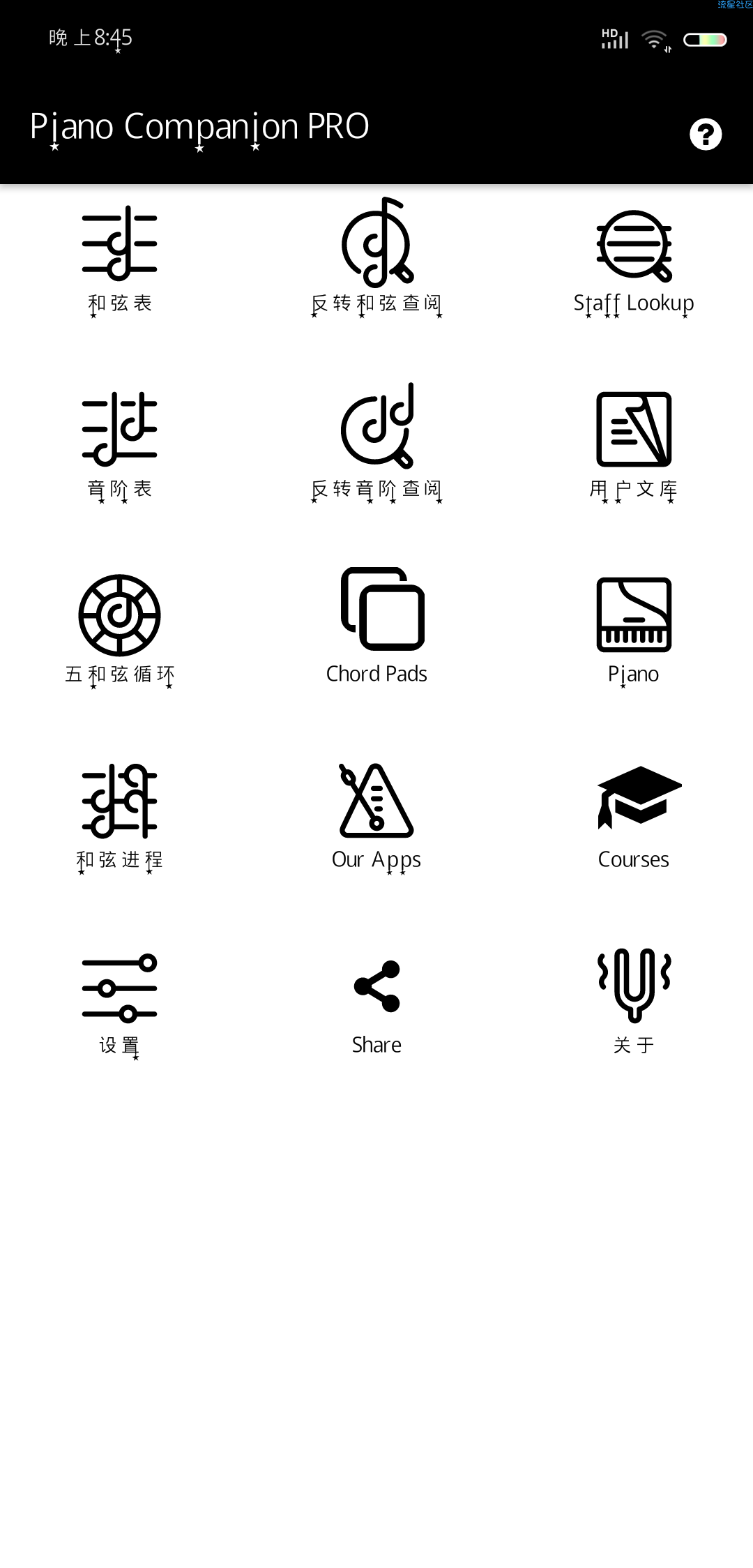
Task: Launch the Staff Lookup tool
Action: click(x=633, y=259)
